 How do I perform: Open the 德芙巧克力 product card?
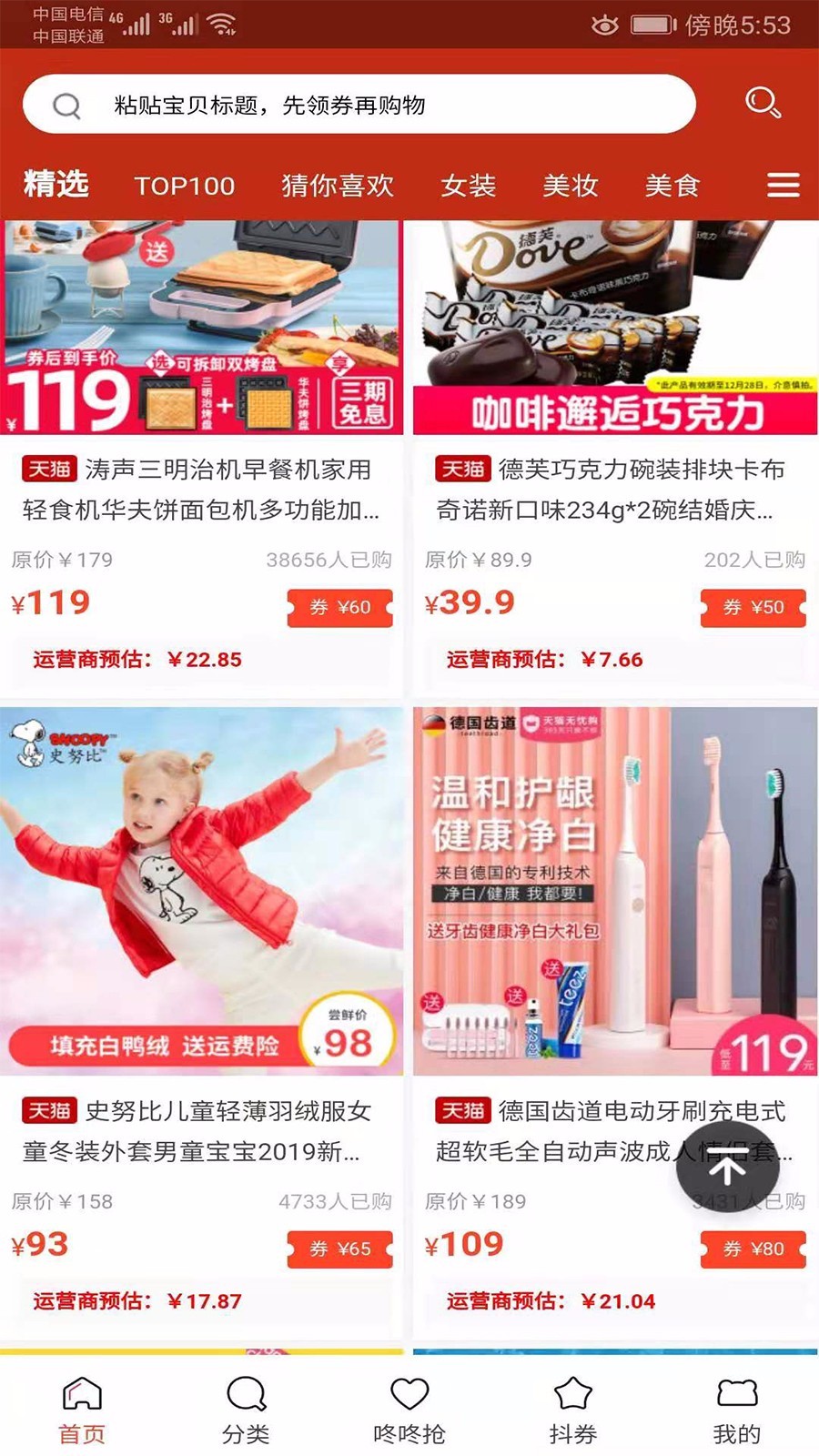click(614, 364)
